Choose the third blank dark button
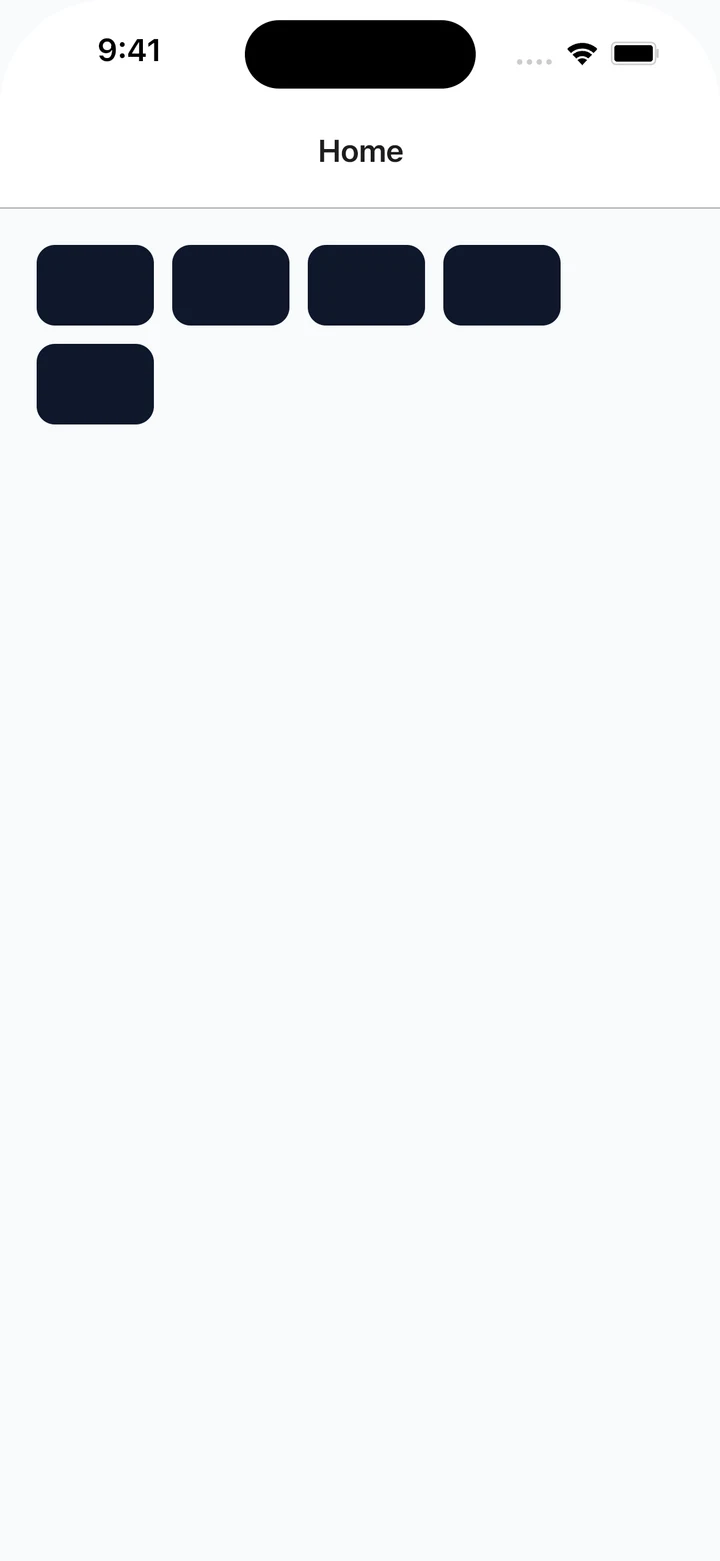This screenshot has height=1561, width=720. [x=366, y=285]
